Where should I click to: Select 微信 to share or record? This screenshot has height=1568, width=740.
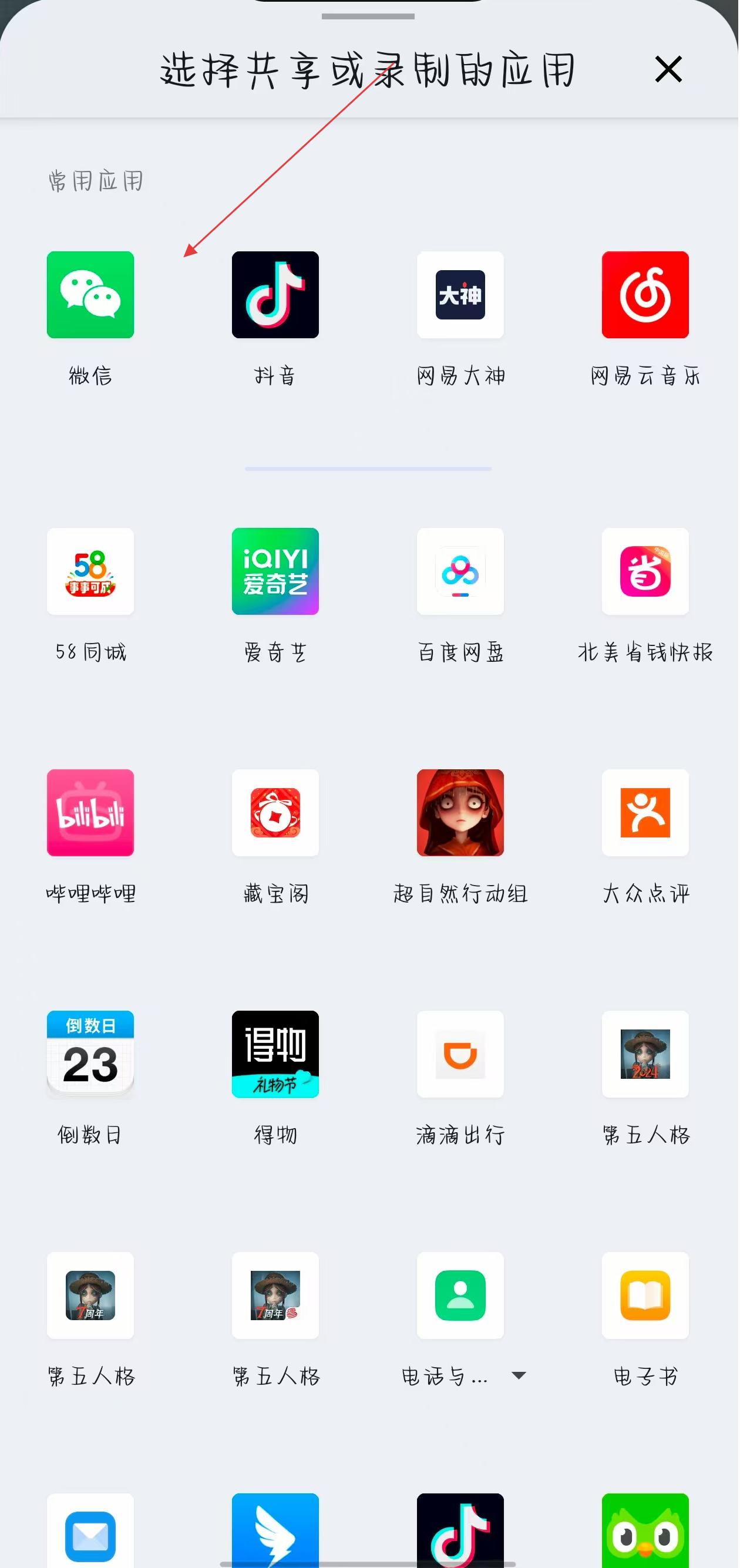click(90, 295)
